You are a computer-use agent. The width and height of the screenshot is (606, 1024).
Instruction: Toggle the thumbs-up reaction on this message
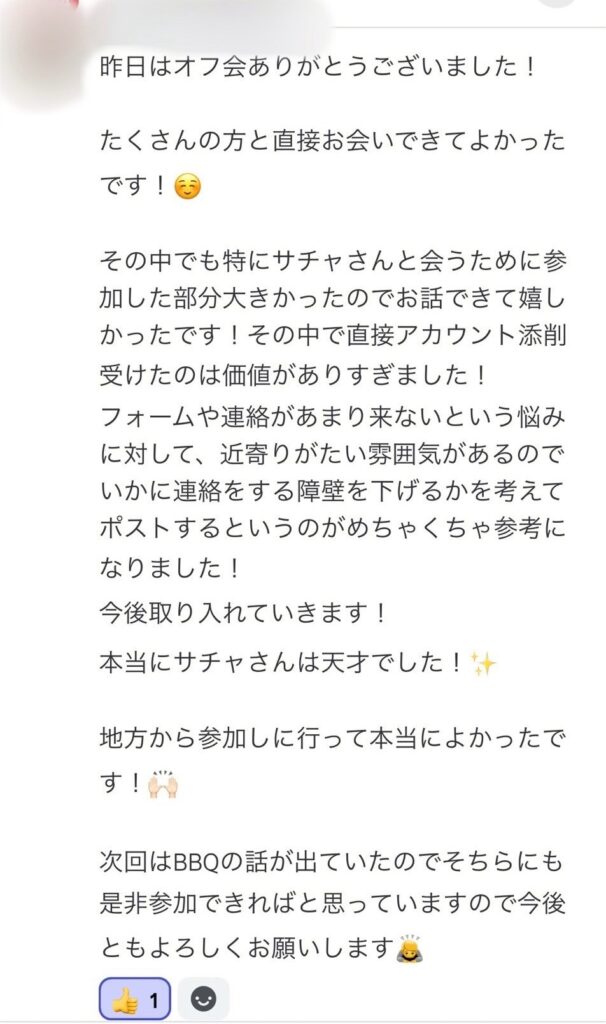click(135, 999)
